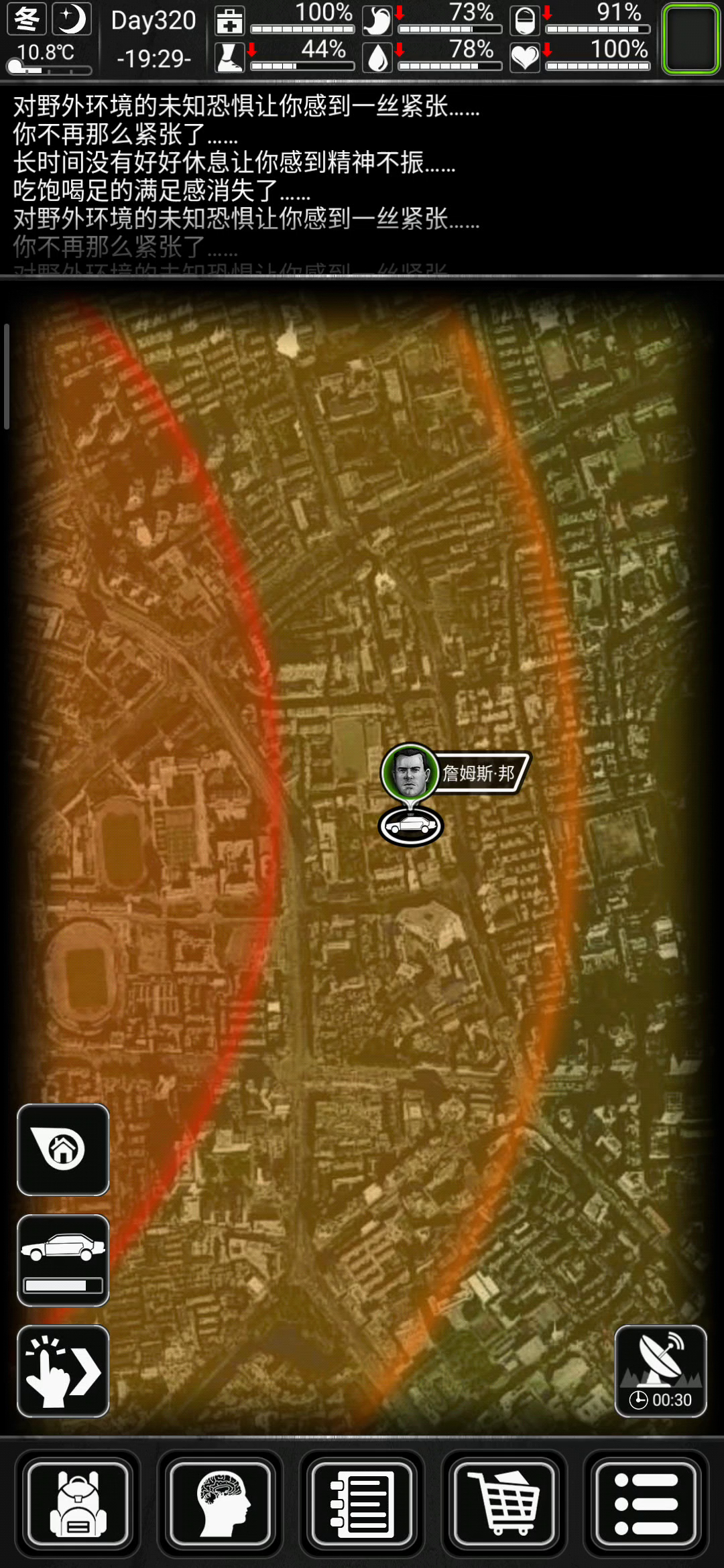Open the shopping cart store

click(x=504, y=1504)
